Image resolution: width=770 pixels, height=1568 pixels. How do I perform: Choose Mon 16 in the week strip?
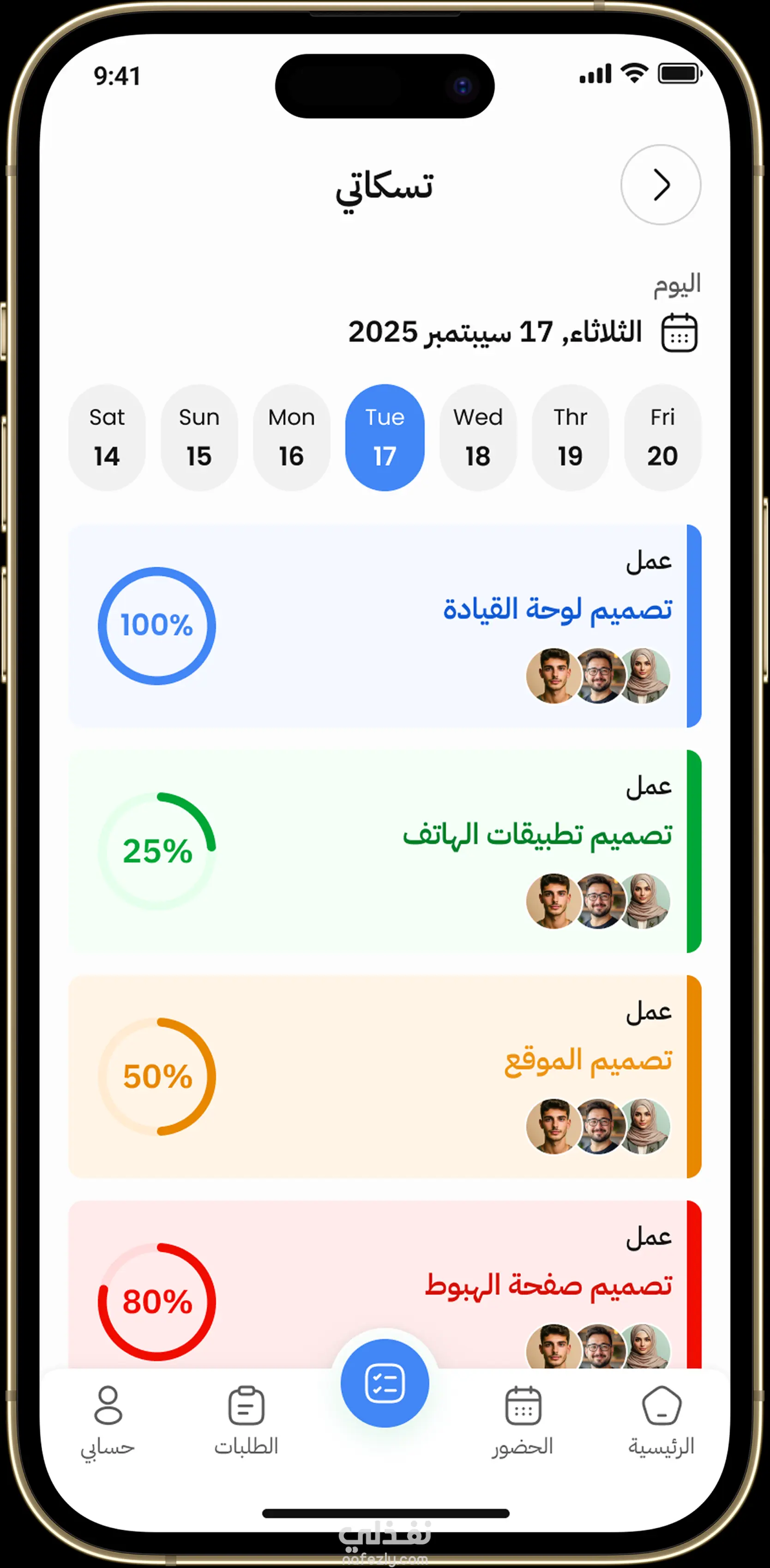click(x=292, y=437)
